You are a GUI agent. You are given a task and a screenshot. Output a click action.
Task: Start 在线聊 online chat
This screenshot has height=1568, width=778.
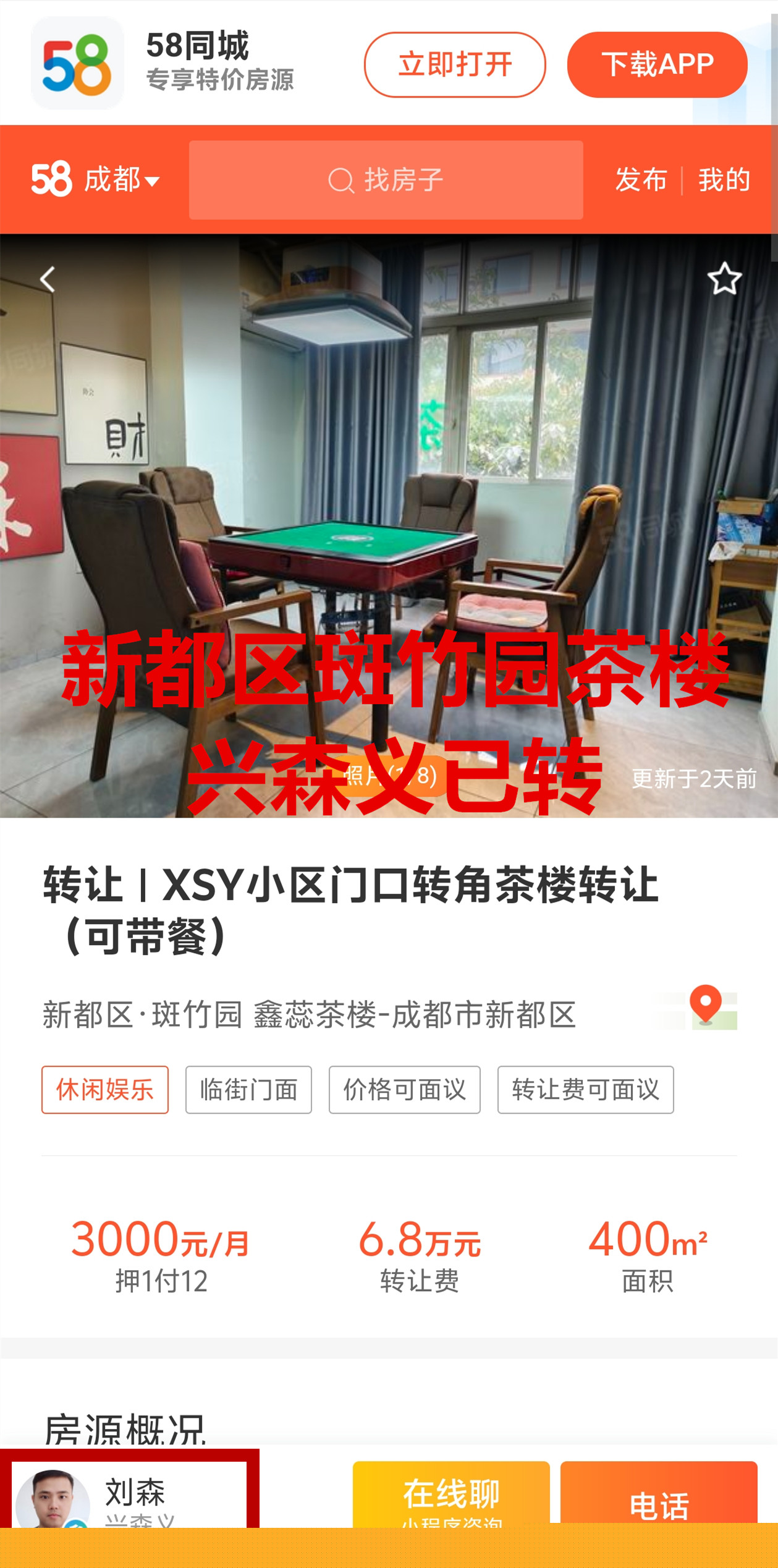(x=450, y=1496)
